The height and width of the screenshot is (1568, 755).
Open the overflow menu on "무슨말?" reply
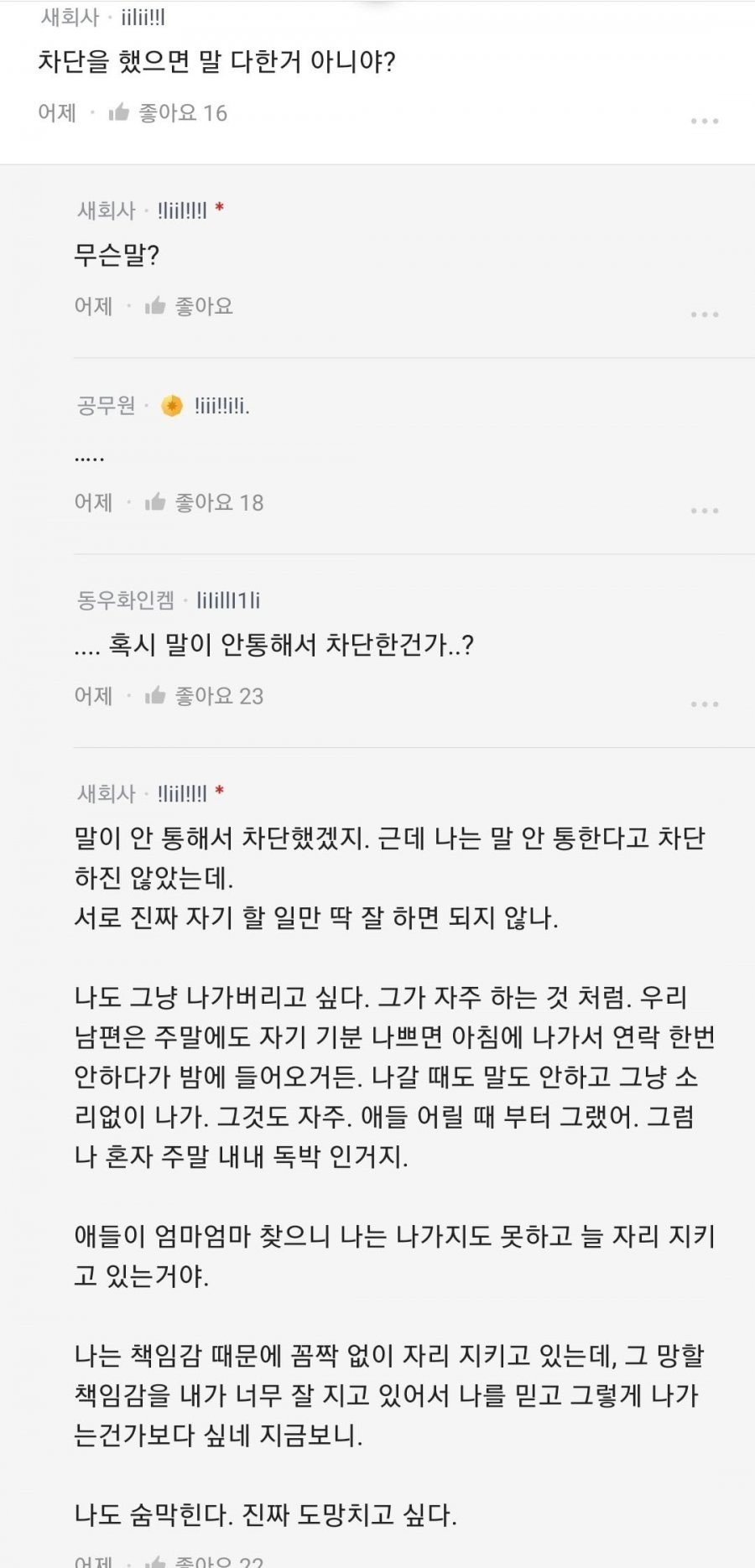pos(704,314)
